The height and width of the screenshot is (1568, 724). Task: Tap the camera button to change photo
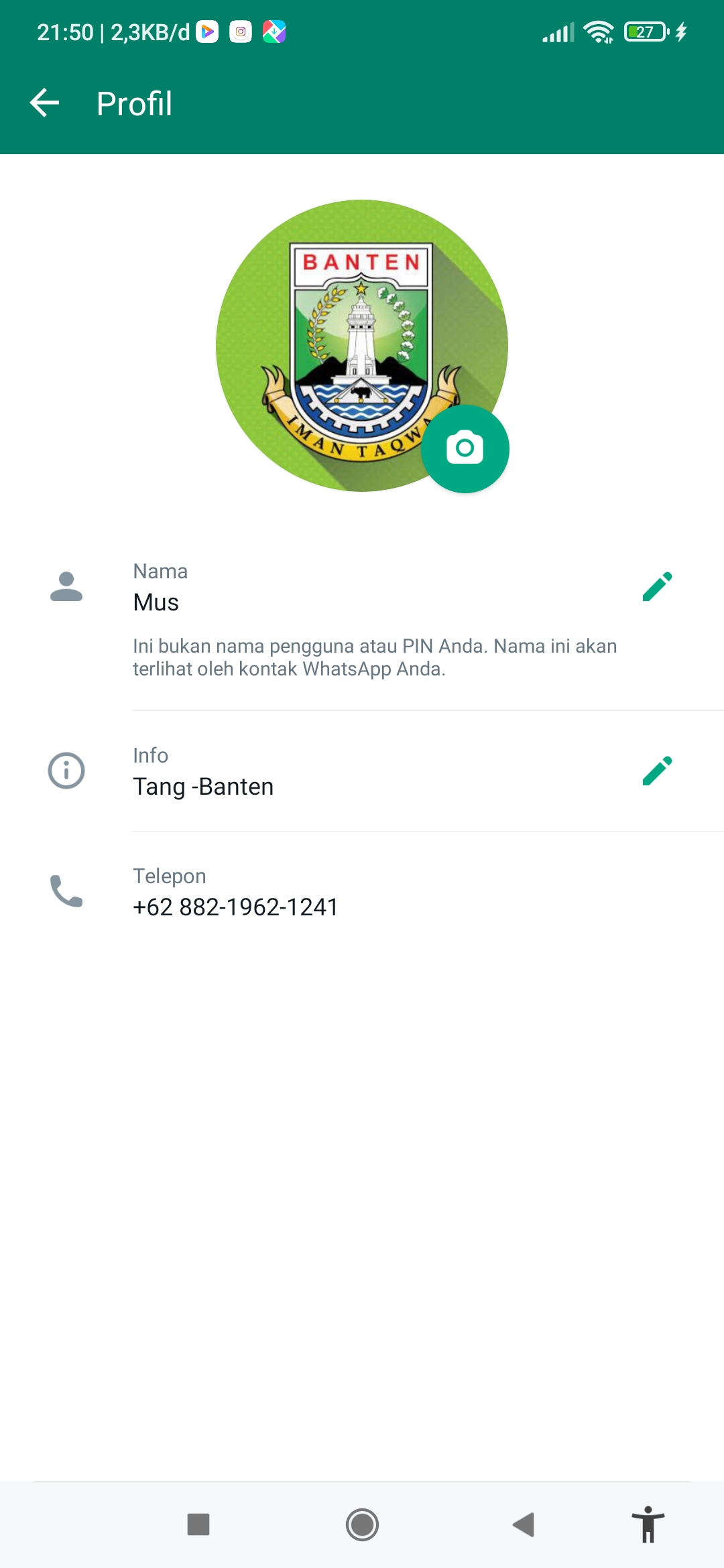click(465, 448)
